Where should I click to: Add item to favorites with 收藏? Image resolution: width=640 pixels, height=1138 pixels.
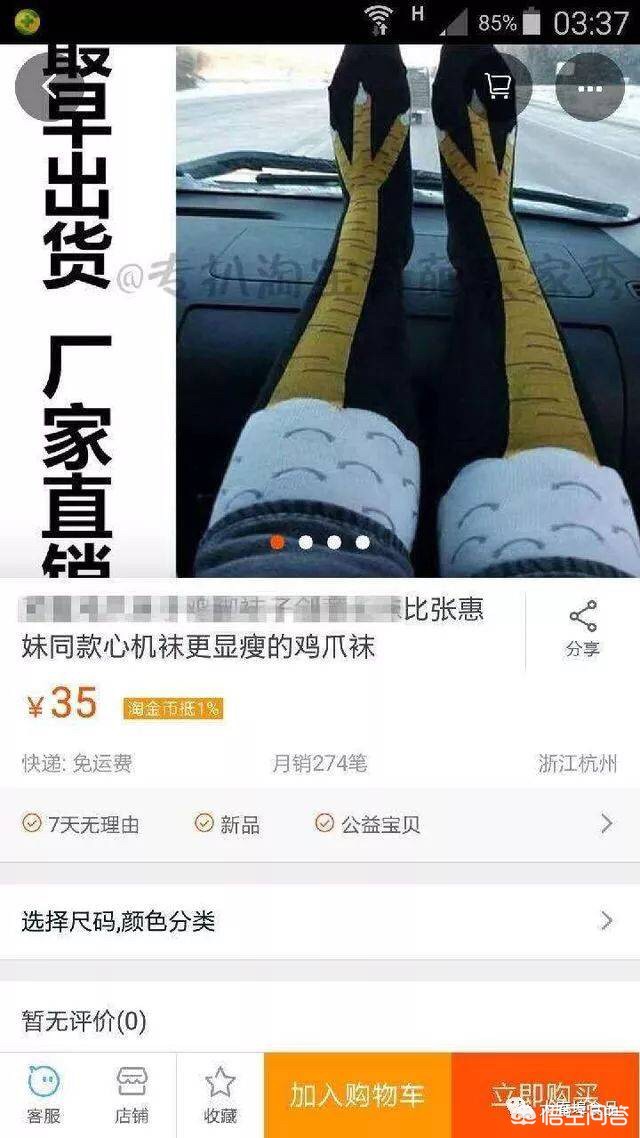tap(221, 1095)
